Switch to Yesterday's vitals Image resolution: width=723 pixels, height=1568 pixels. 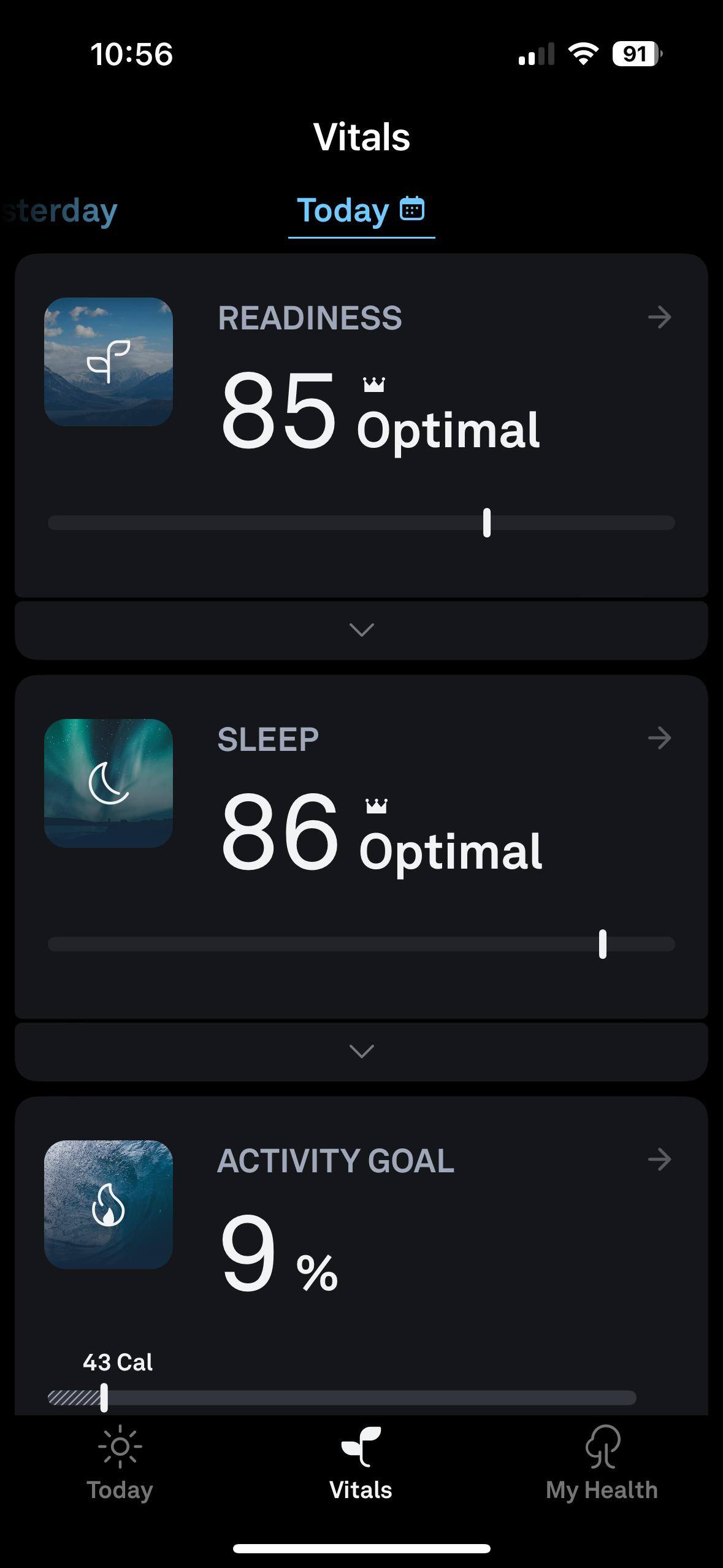60,211
